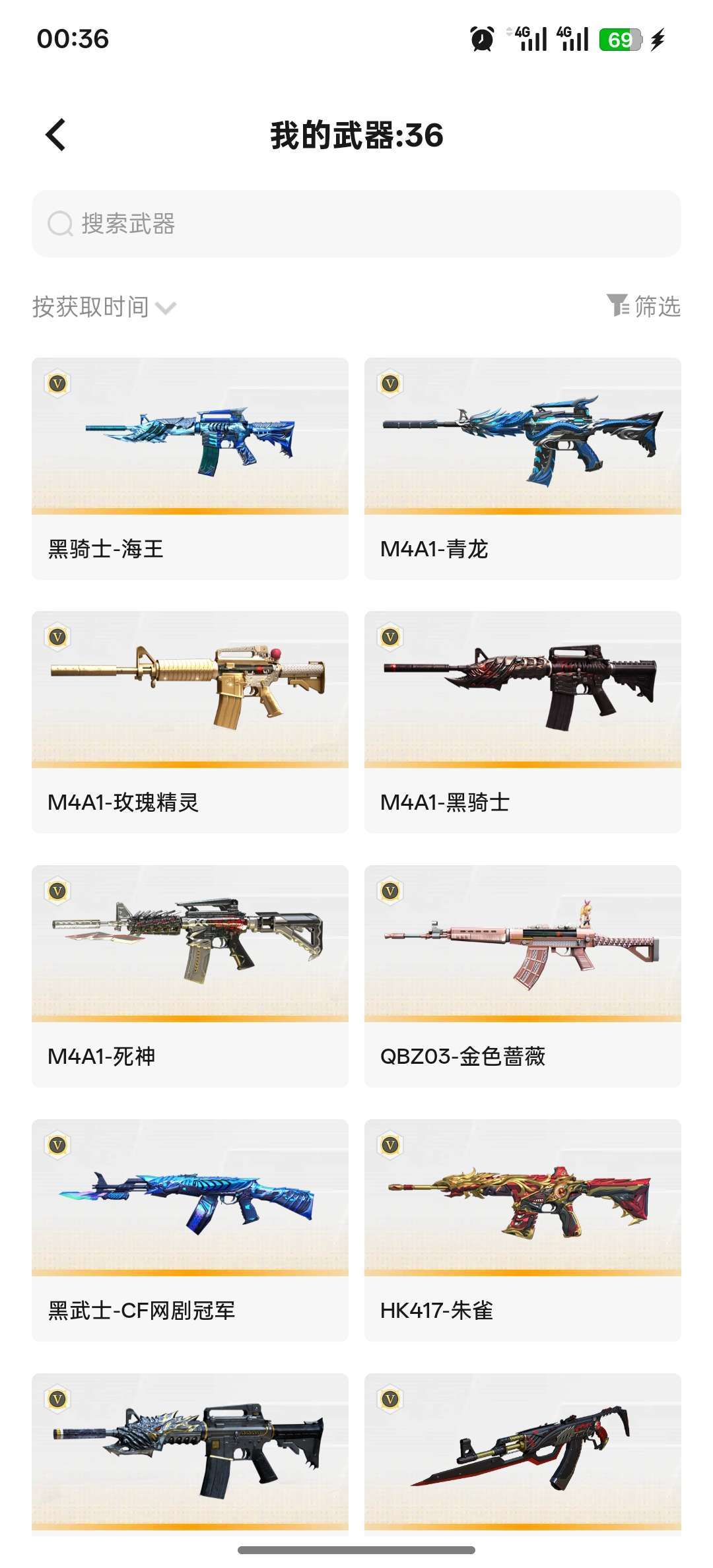
Task: Open the M4A1-死神 weapon details
Action: point(190,976)
